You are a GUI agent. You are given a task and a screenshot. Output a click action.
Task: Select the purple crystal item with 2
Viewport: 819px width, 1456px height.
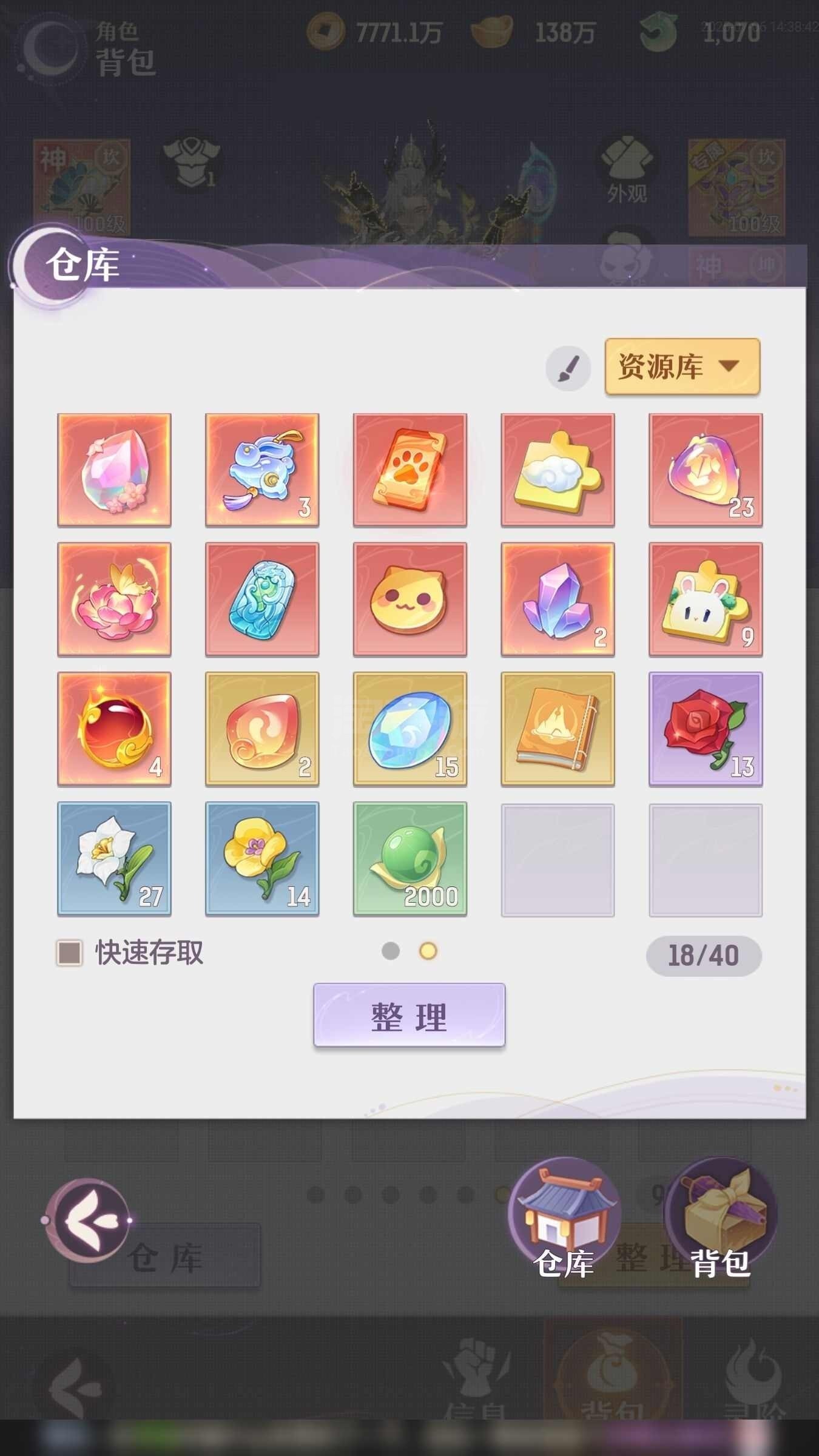pos(558,599)
